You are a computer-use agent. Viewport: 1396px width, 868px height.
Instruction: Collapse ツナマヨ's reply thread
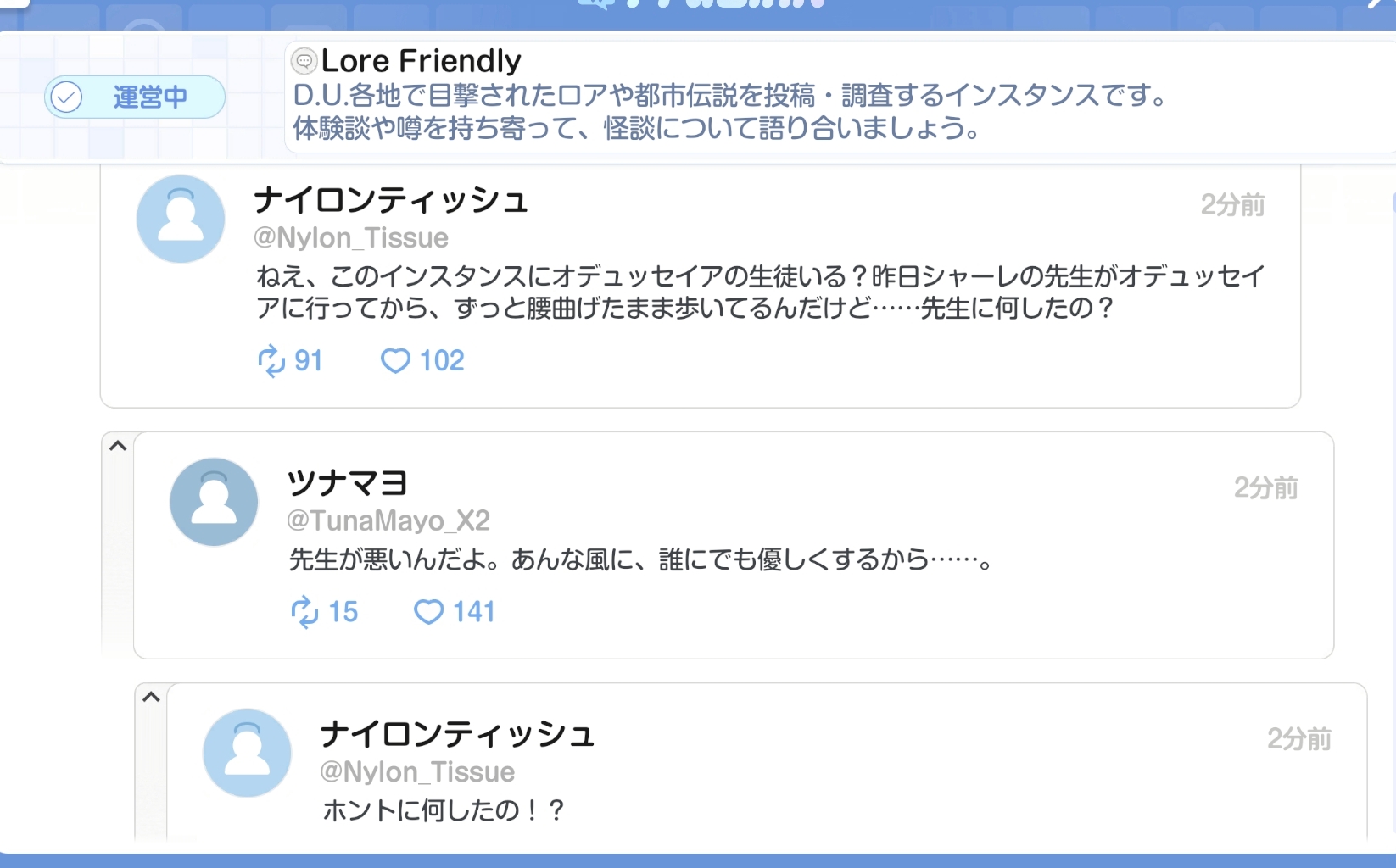click(x=118, y=446)
